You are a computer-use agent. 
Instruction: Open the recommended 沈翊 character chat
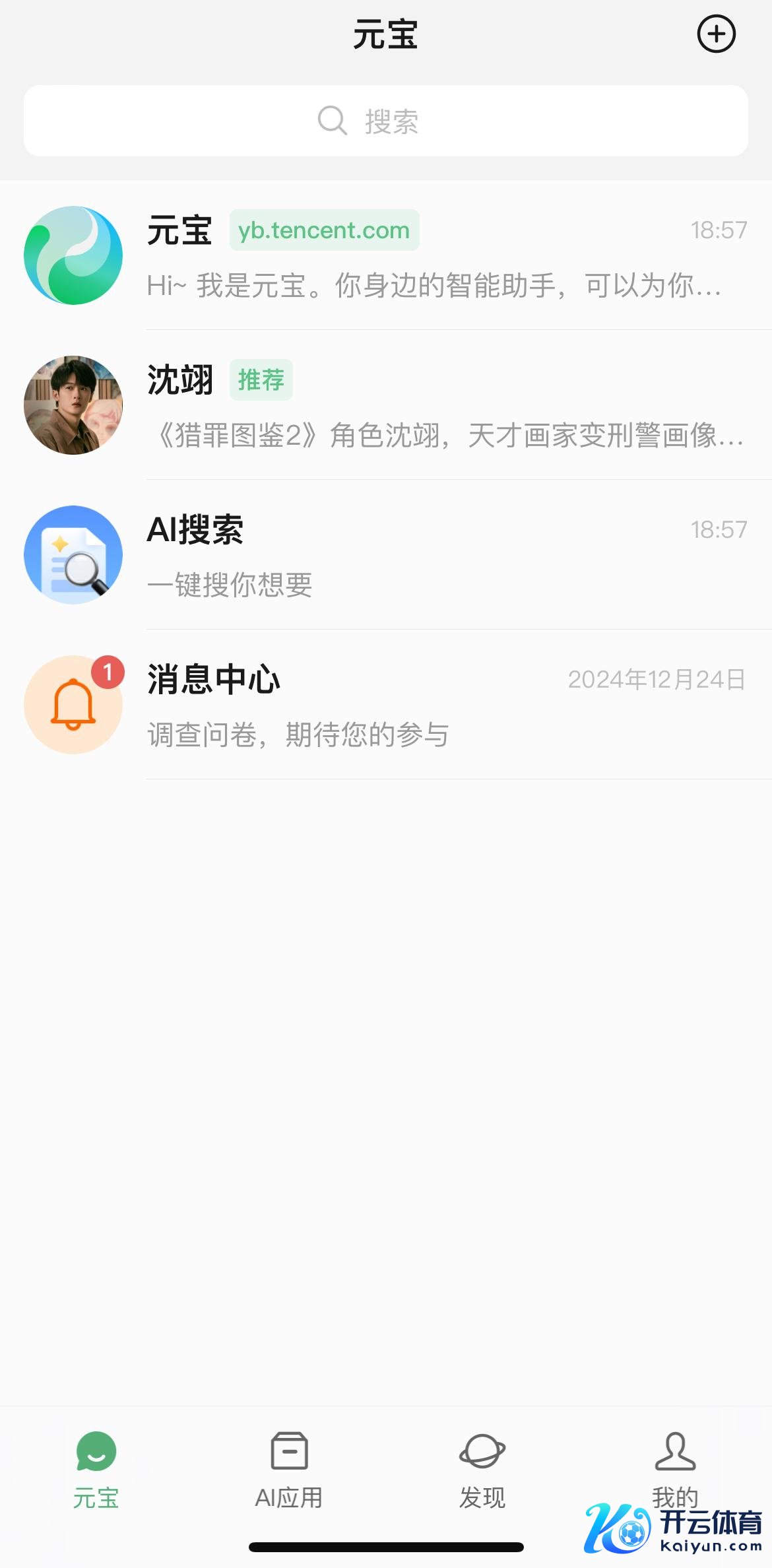[x=386, y=405]
